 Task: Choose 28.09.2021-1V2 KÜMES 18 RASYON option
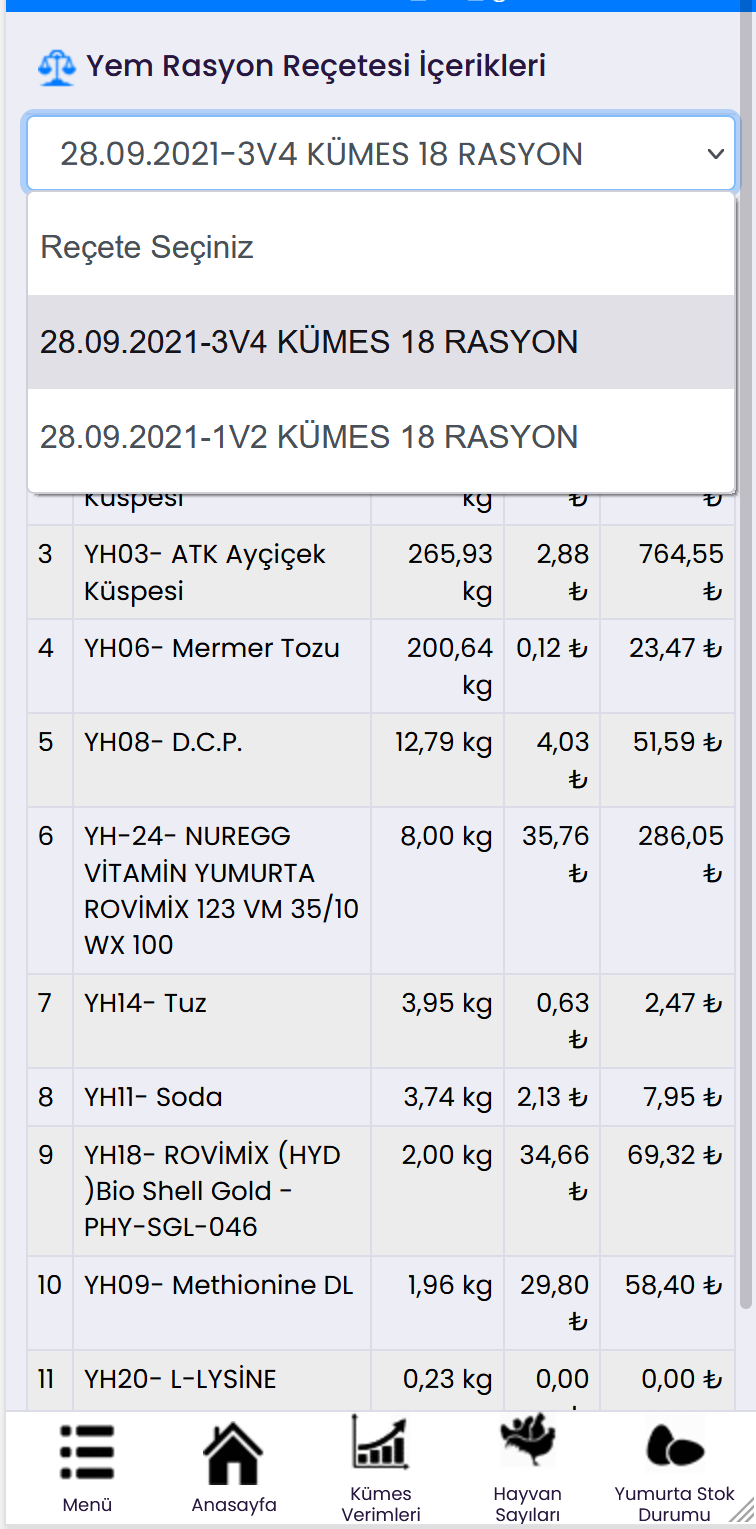click(x=380, y=437)
